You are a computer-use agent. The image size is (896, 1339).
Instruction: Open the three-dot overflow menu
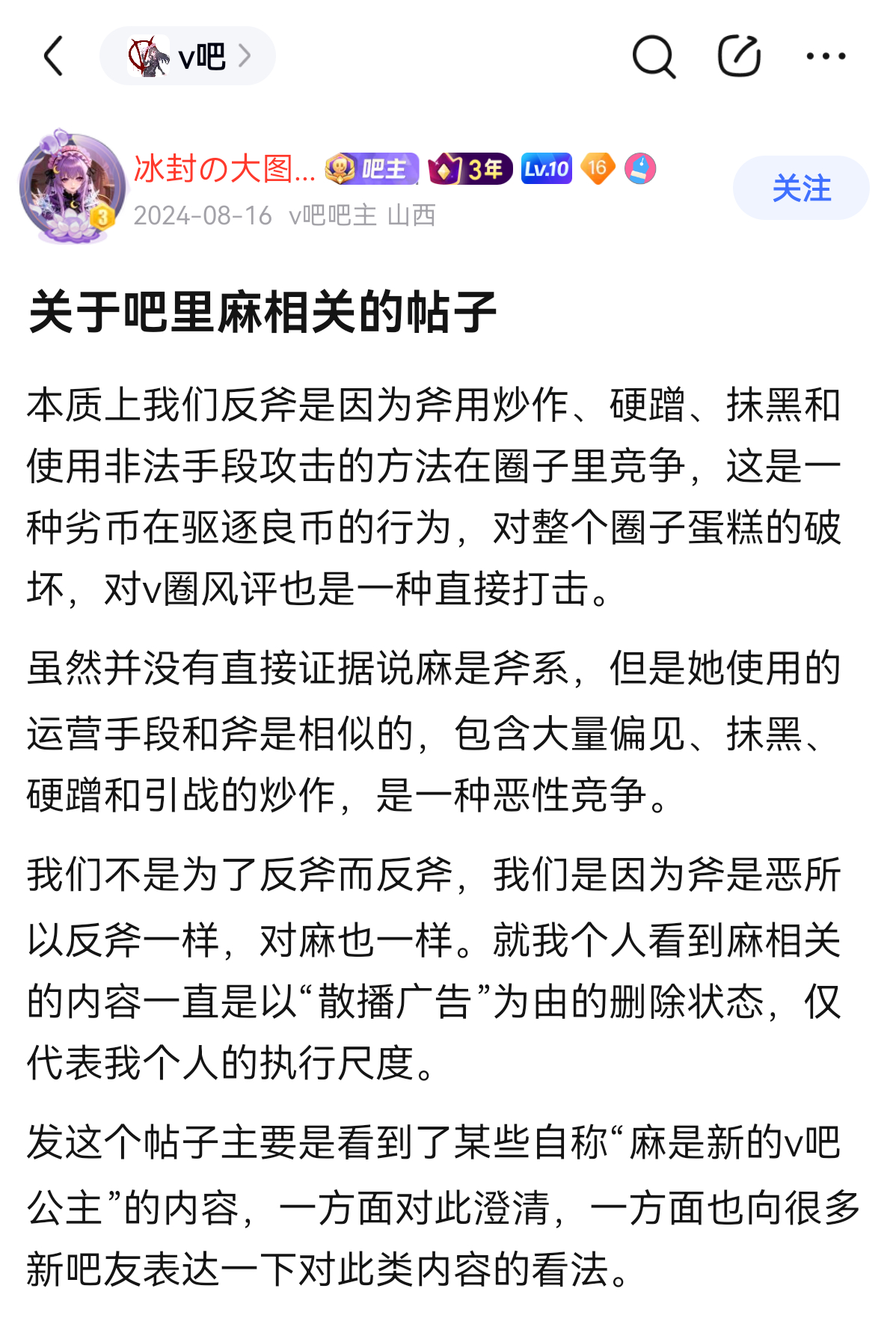[826, 56]
